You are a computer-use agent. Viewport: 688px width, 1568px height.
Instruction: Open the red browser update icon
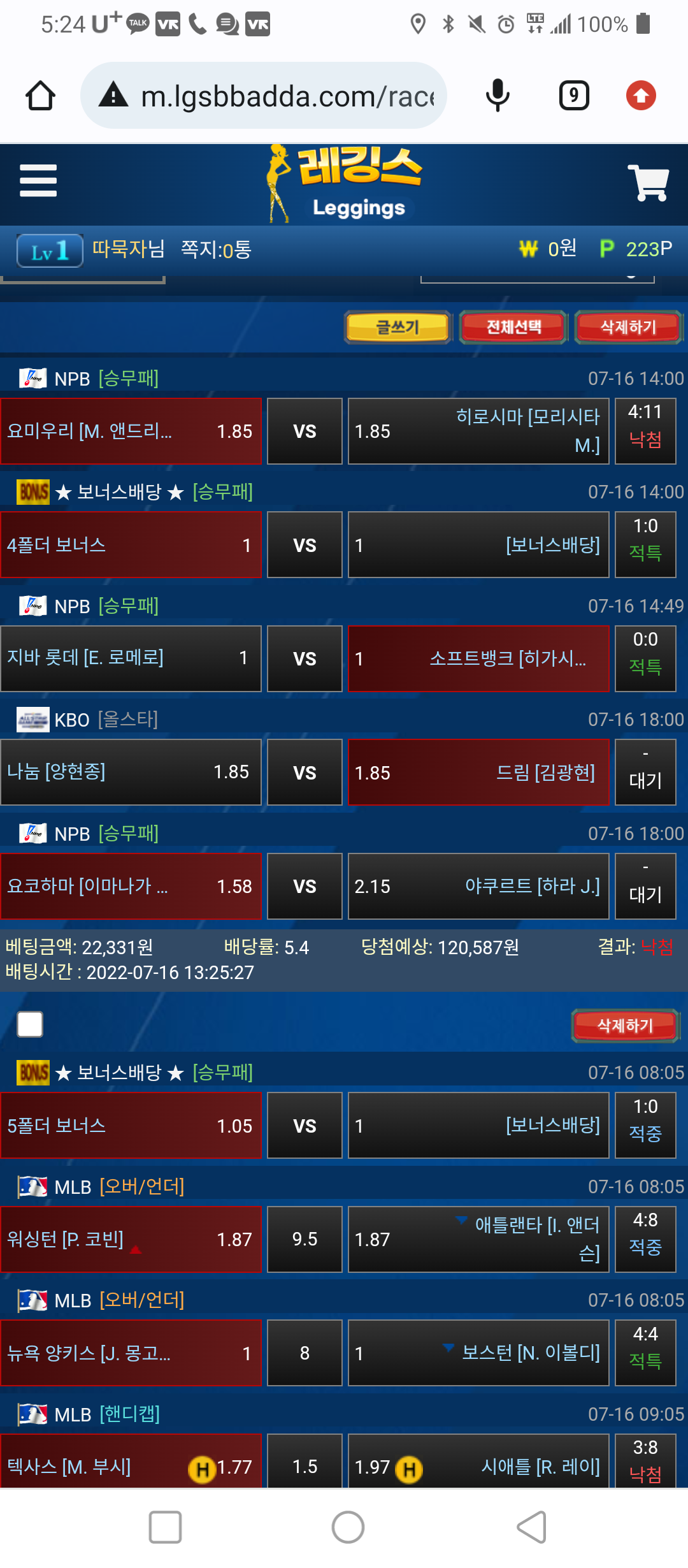click(641, 96)
